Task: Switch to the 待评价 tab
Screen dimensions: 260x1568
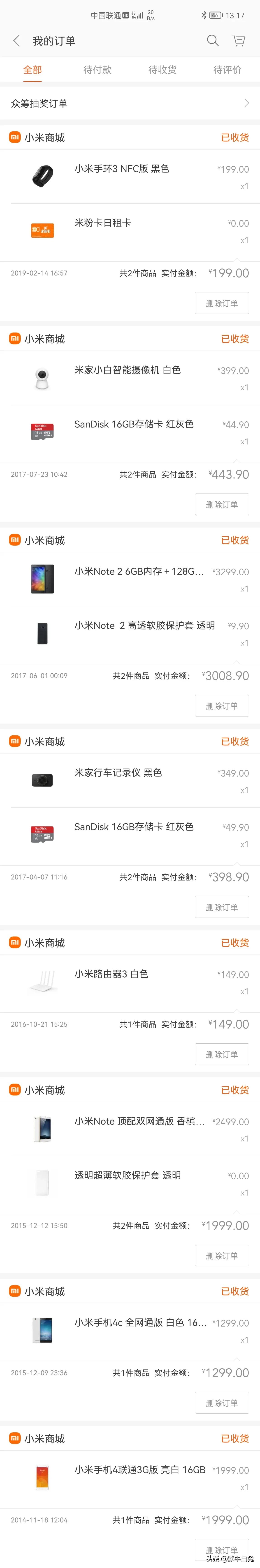Action: click(227, 70)
